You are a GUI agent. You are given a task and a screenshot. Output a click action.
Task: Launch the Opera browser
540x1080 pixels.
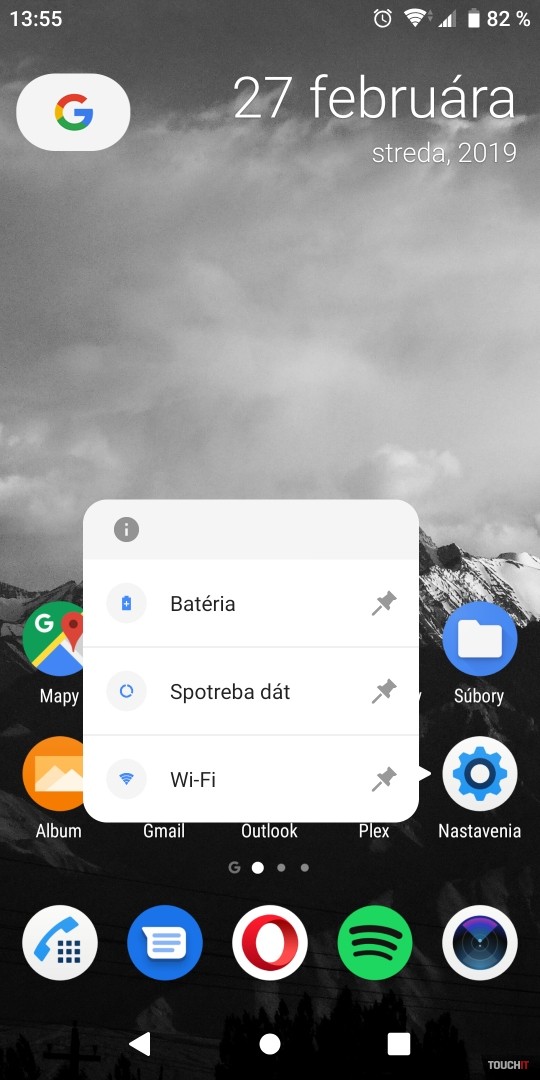point(270,942)
